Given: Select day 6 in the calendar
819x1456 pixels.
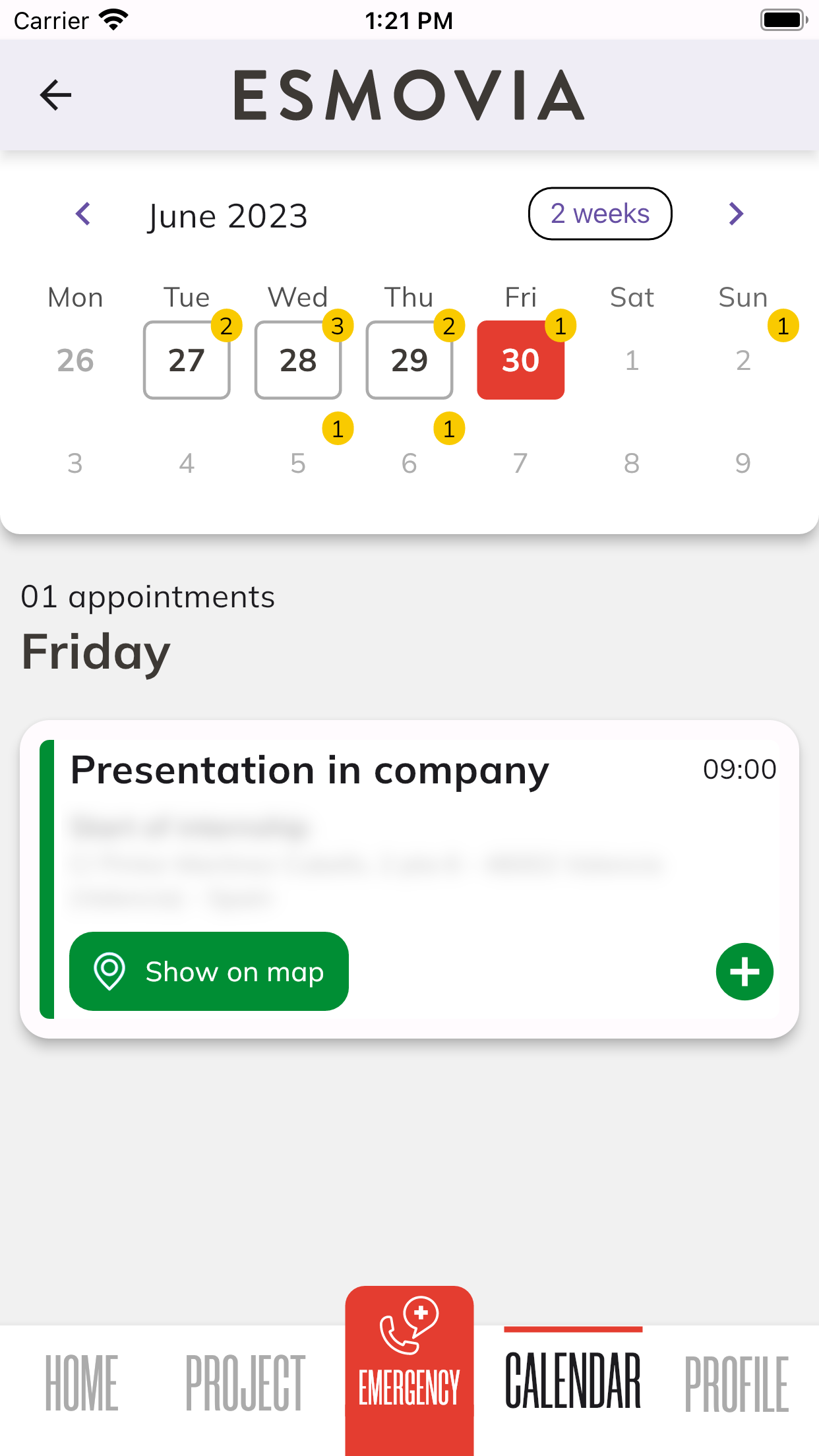Looking at the screenshot, I should click(409, 463).
